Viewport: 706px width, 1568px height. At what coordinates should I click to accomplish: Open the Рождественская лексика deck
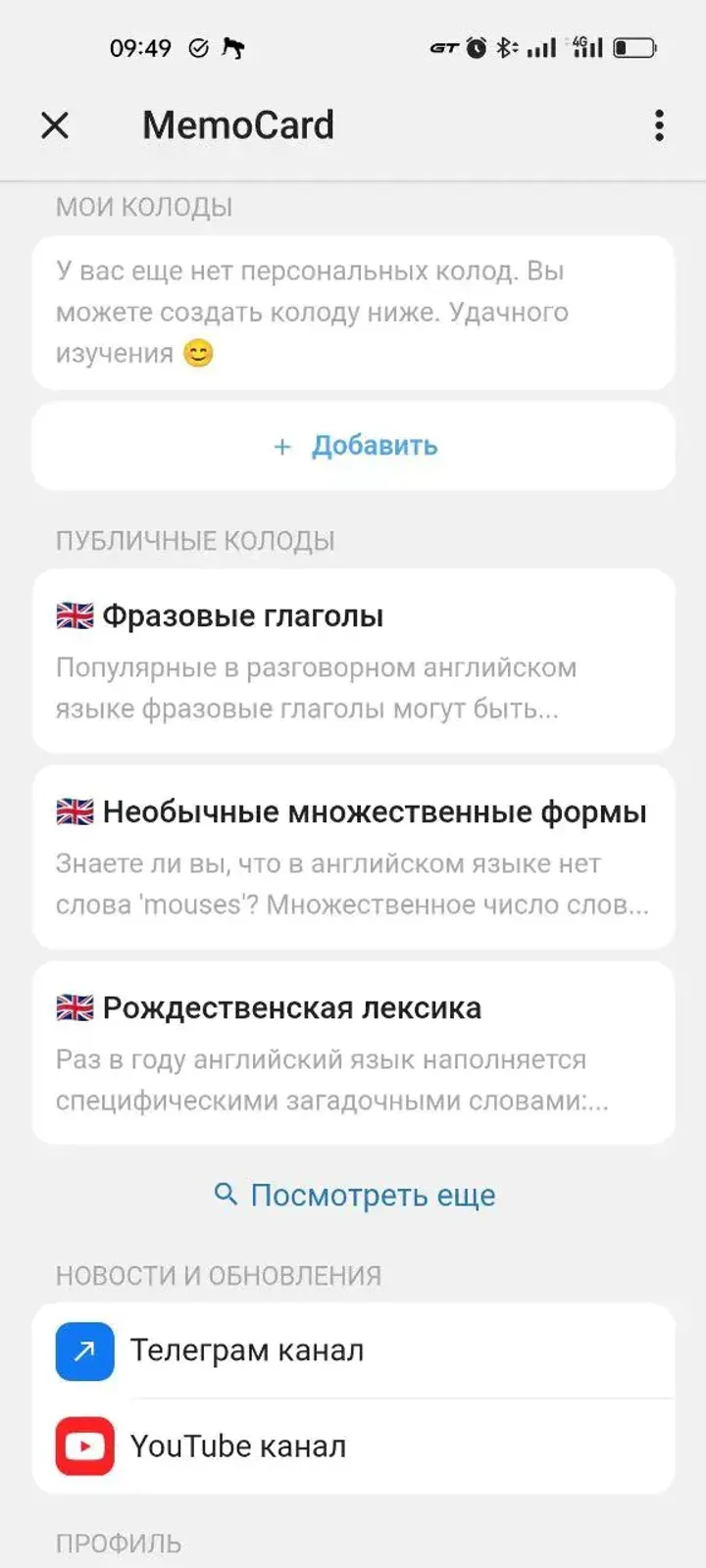tap(354, 1053)
